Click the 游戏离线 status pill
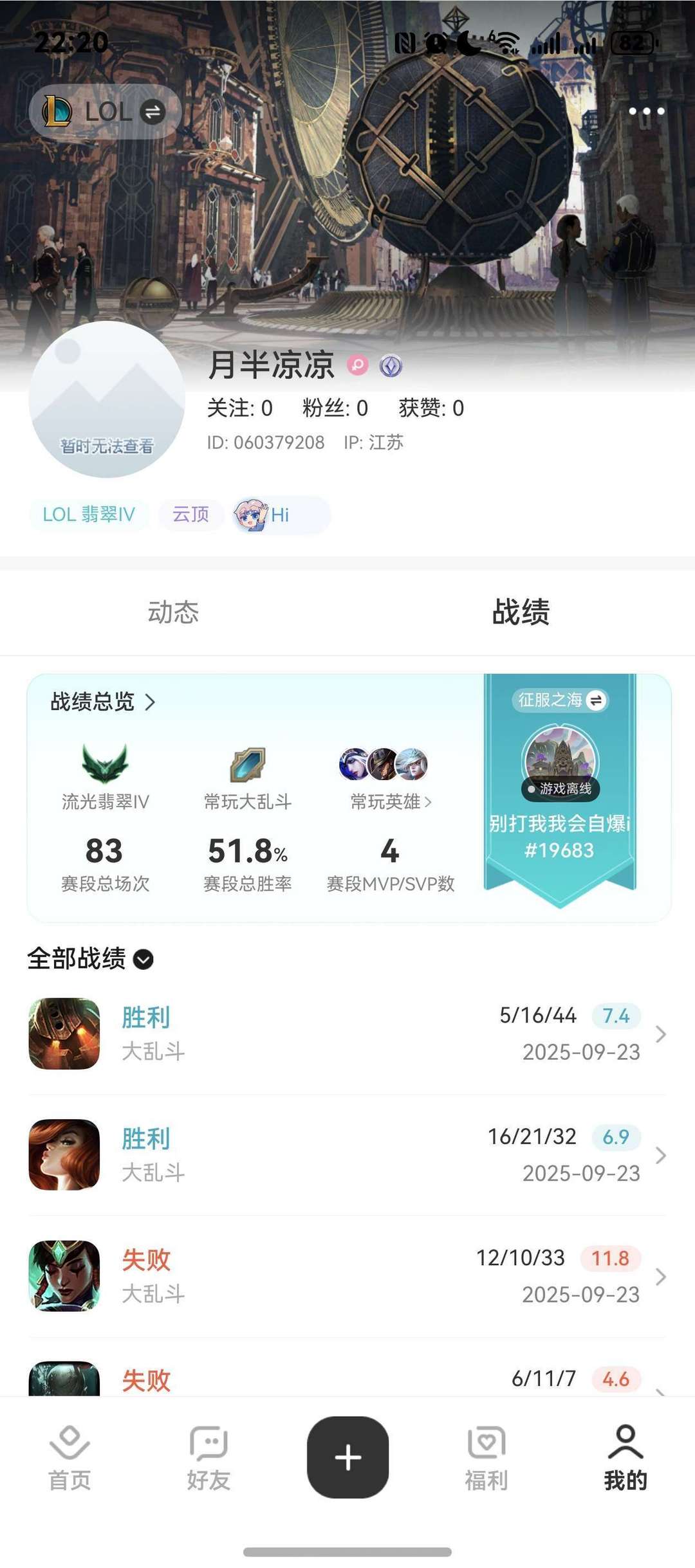Viewport: 695px width, 1568px height. coord(560,790)
